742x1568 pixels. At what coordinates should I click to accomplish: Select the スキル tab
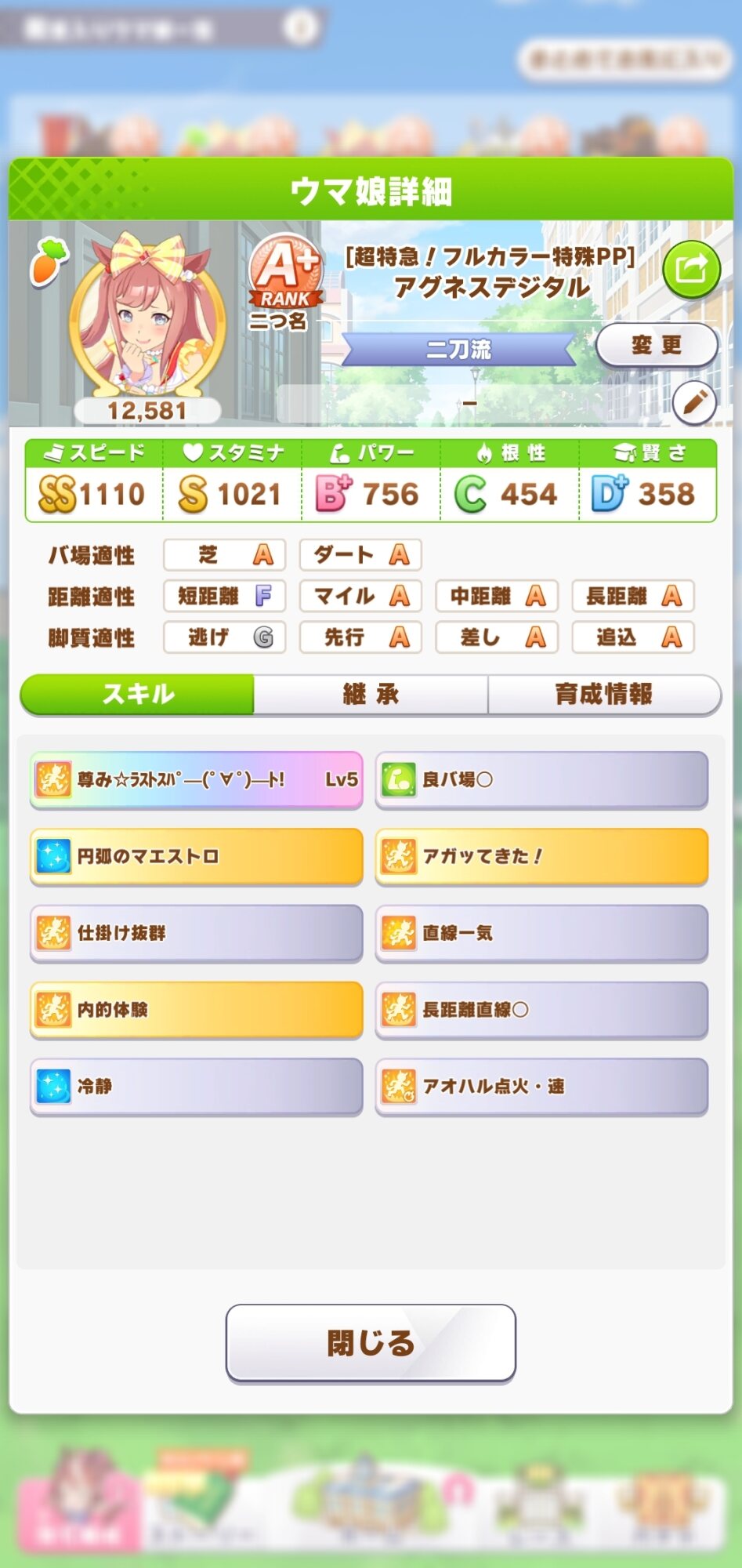coord(138,694)
